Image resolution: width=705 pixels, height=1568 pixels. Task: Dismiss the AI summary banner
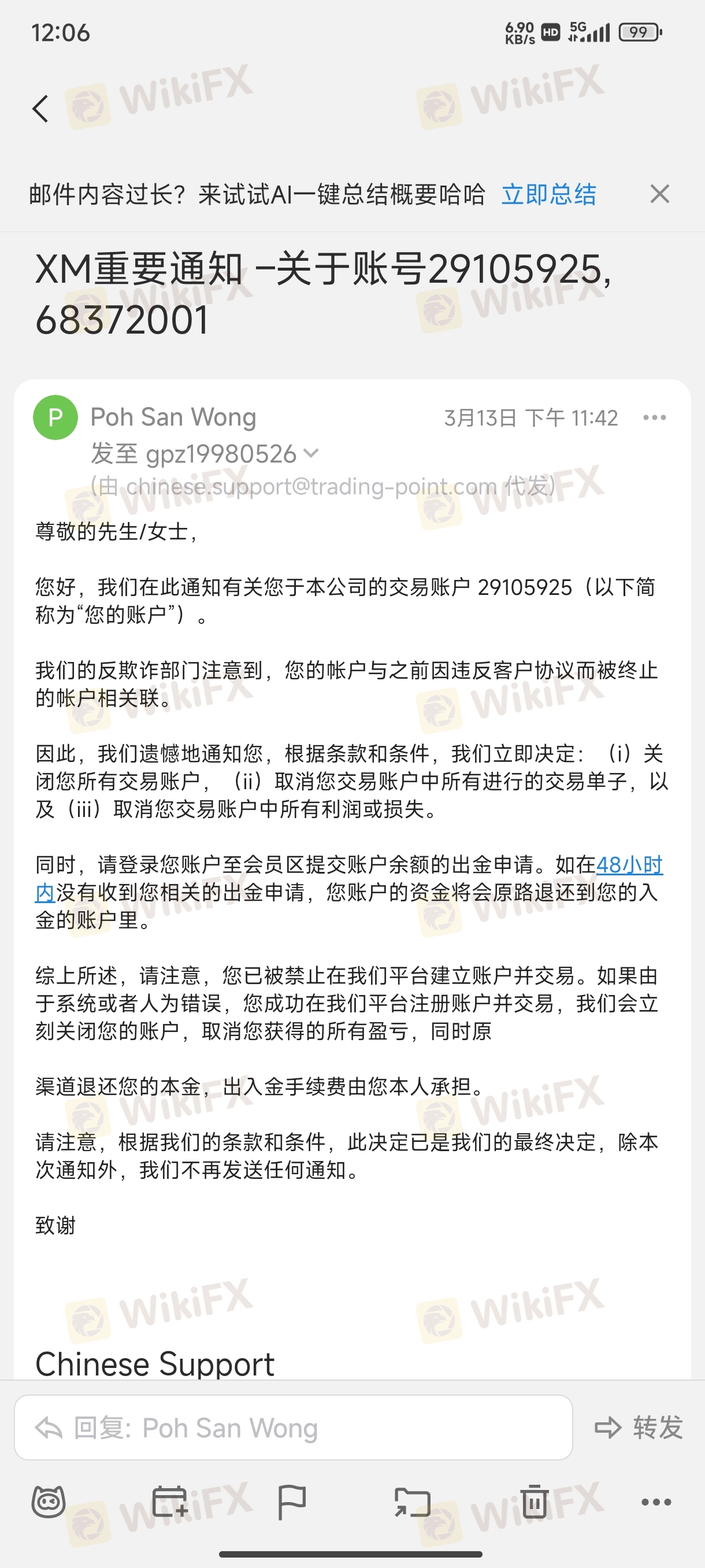[659, 194]
